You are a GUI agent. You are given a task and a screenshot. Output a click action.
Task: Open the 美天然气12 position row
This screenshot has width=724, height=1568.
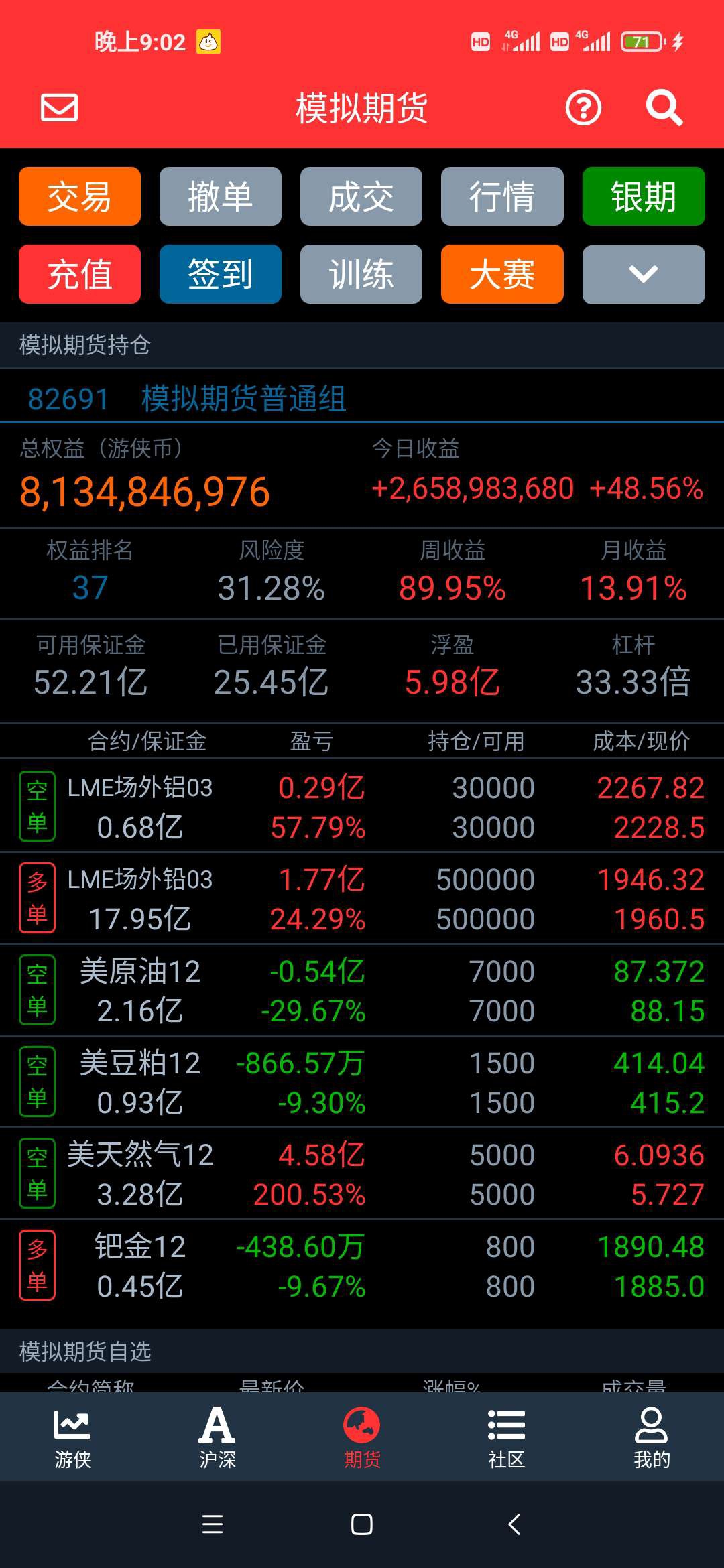pyautogui.click(x=362, y=1174)
